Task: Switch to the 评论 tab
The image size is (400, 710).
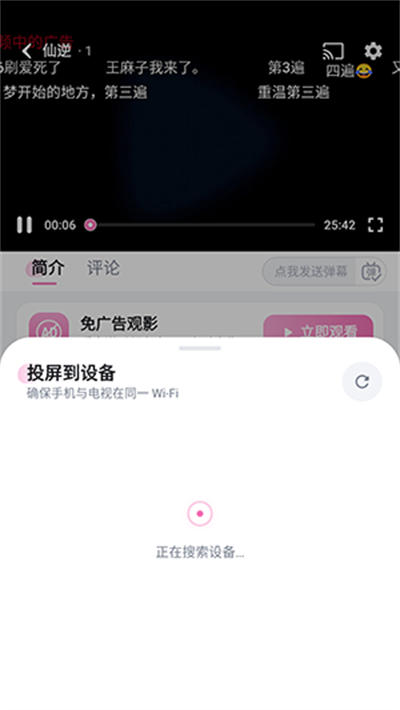Action: [x=103, y=268]
